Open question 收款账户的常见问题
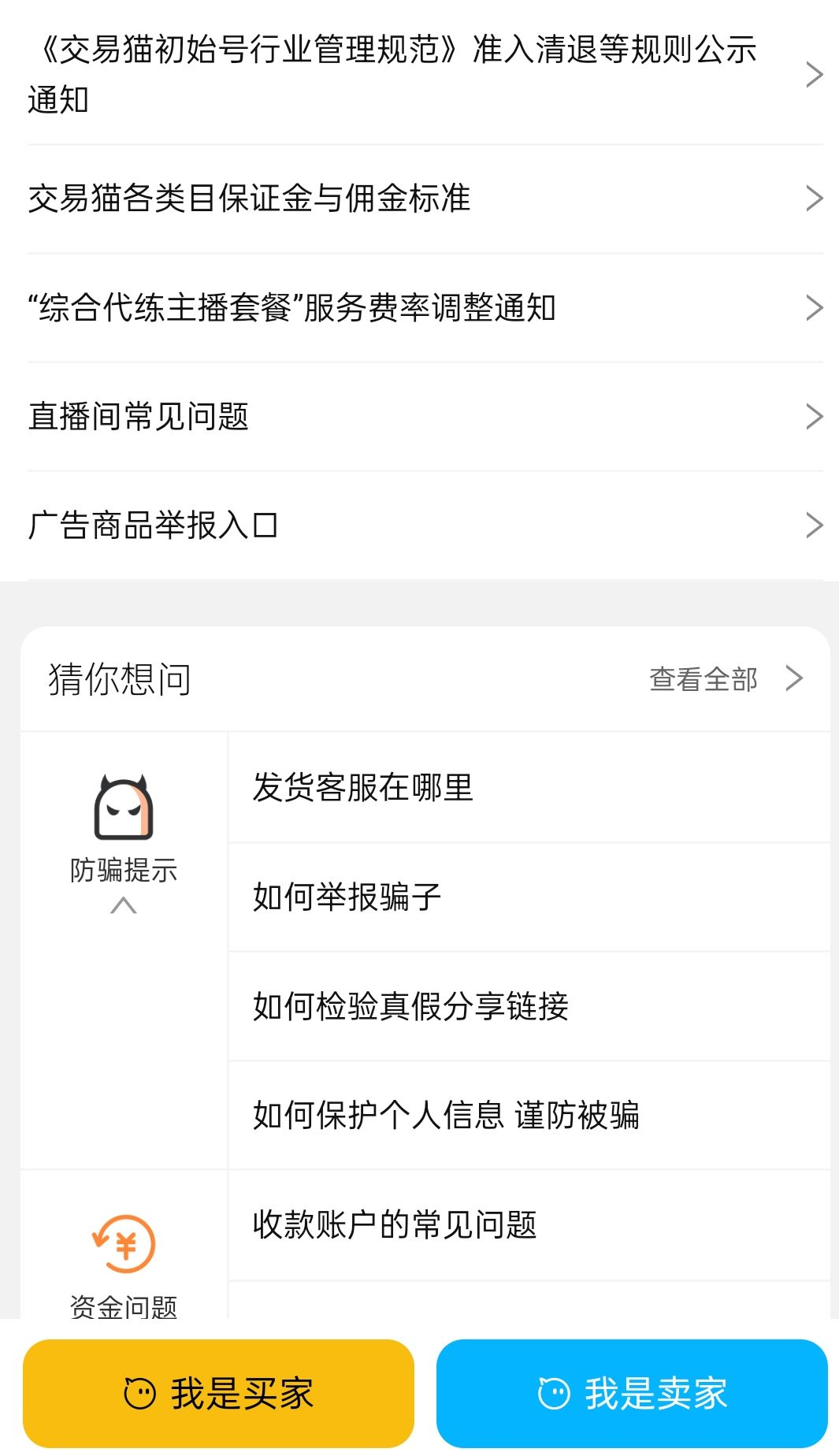The height and width of the screenshot is (1456, 839). 528,1224
